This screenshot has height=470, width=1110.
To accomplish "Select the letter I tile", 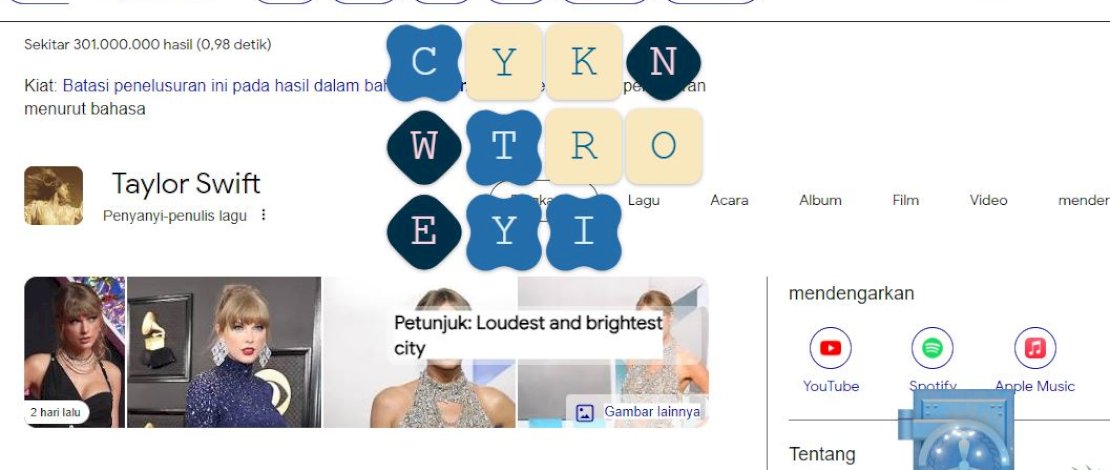I will coord(584,232).
